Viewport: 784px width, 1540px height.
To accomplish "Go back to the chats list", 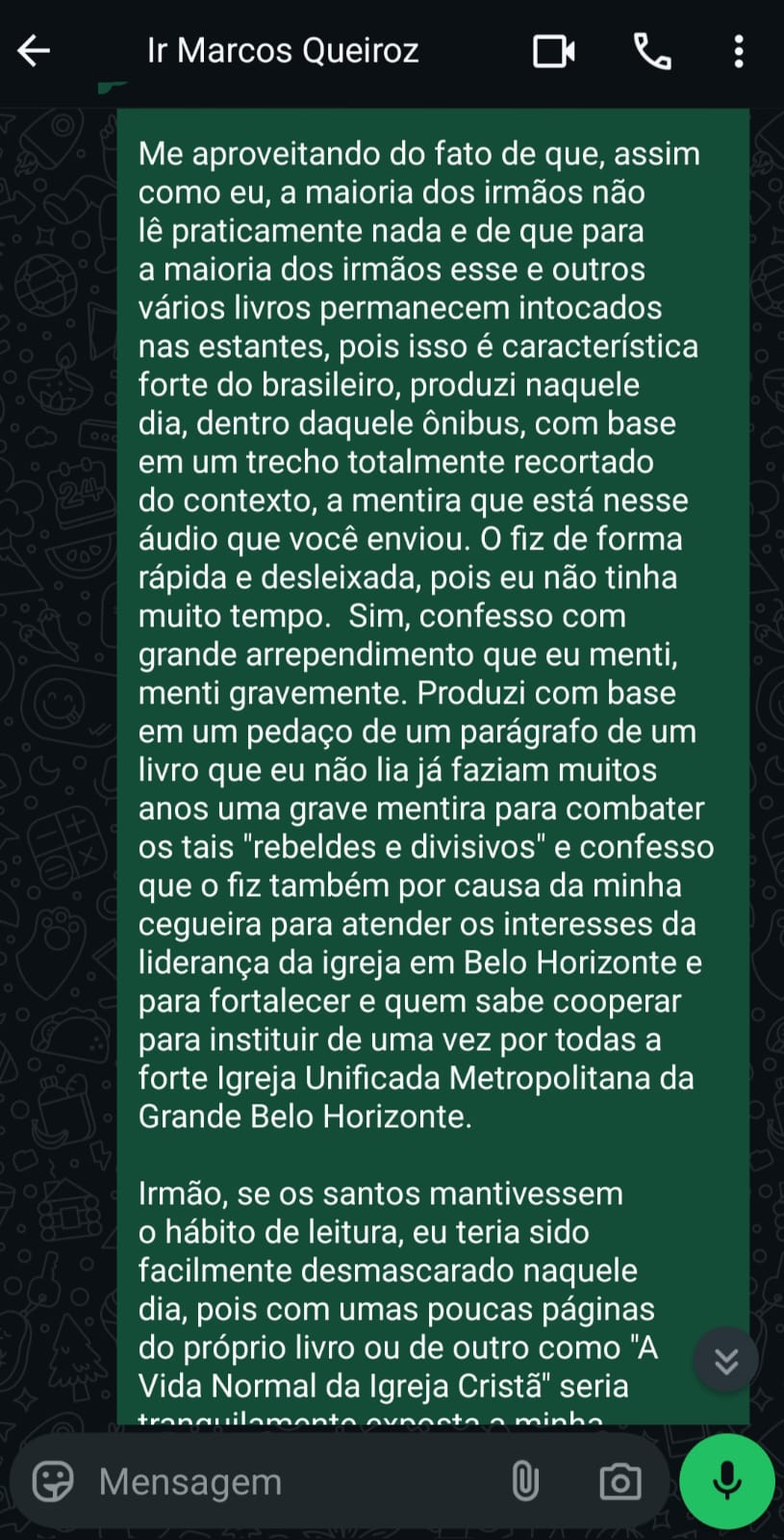I will (34, 51).
